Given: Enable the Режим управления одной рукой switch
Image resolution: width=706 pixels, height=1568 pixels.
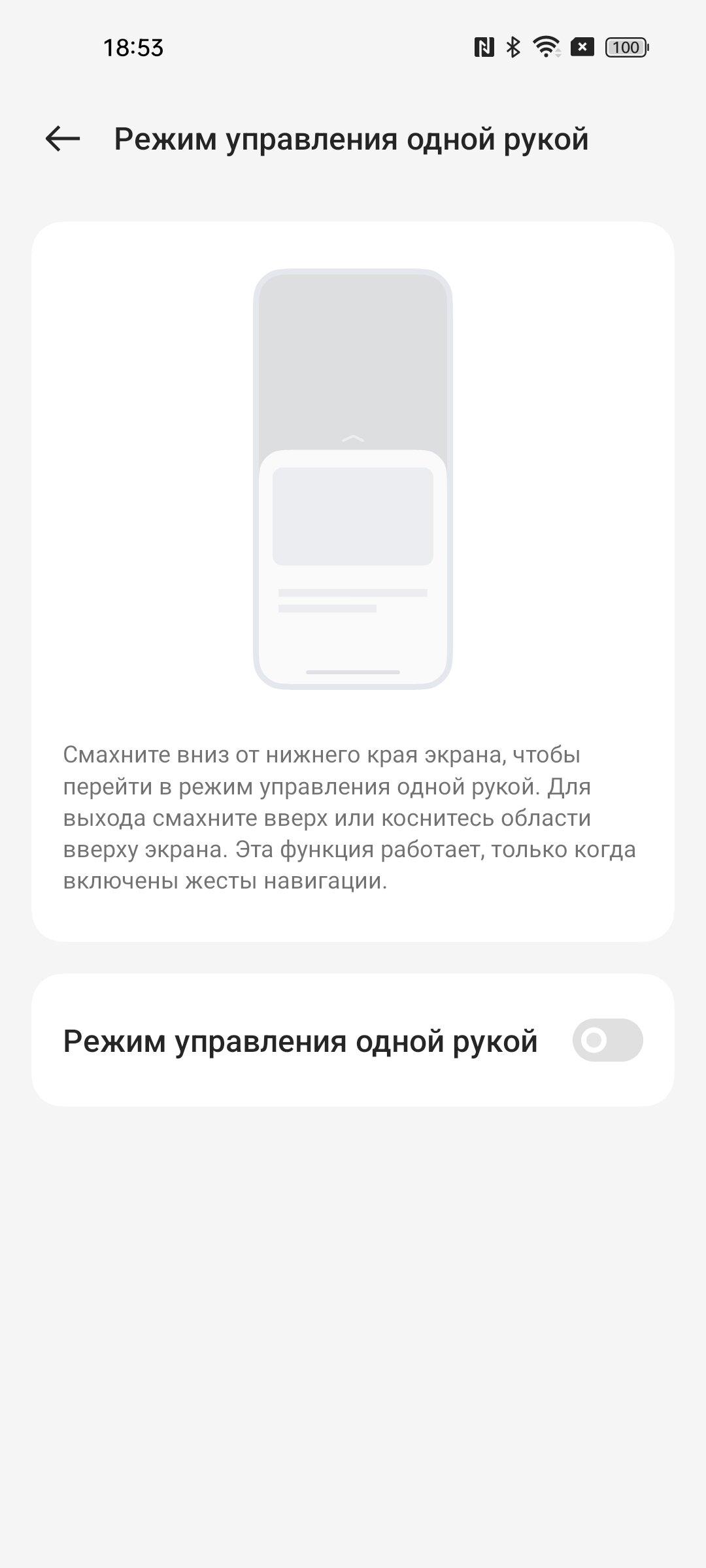Looking at the screenshot, I should (607, 1039).
